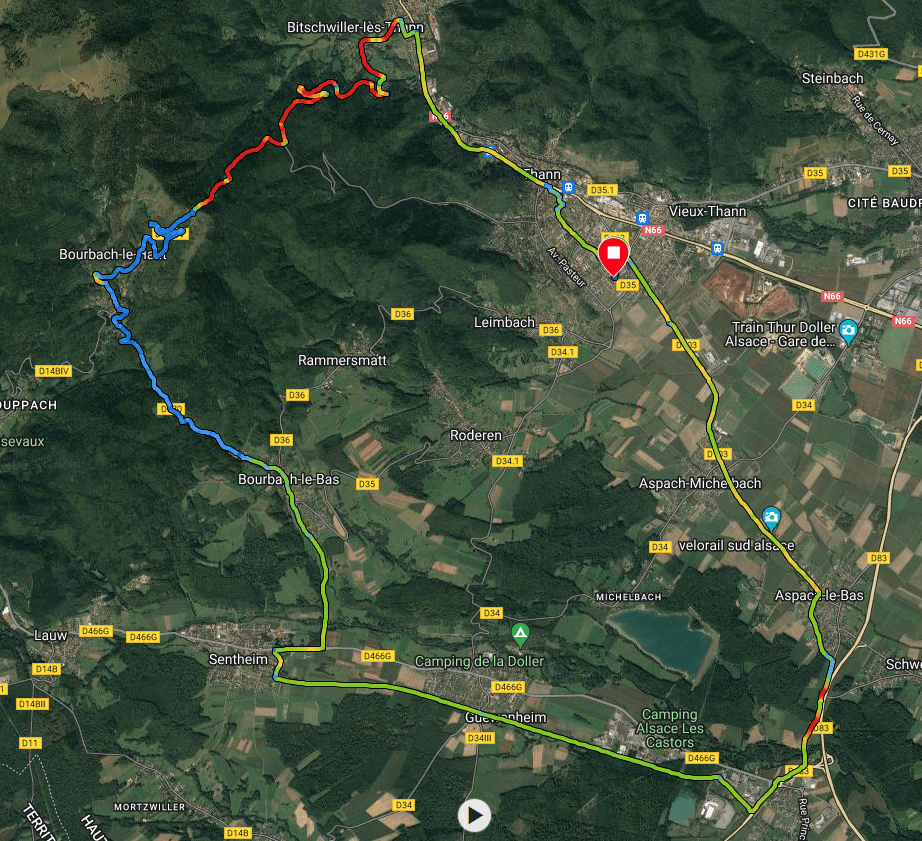Open the Train Thur Doller Alsace photo marker
This screenshot has width=922, height=841.
pos(848,330)
